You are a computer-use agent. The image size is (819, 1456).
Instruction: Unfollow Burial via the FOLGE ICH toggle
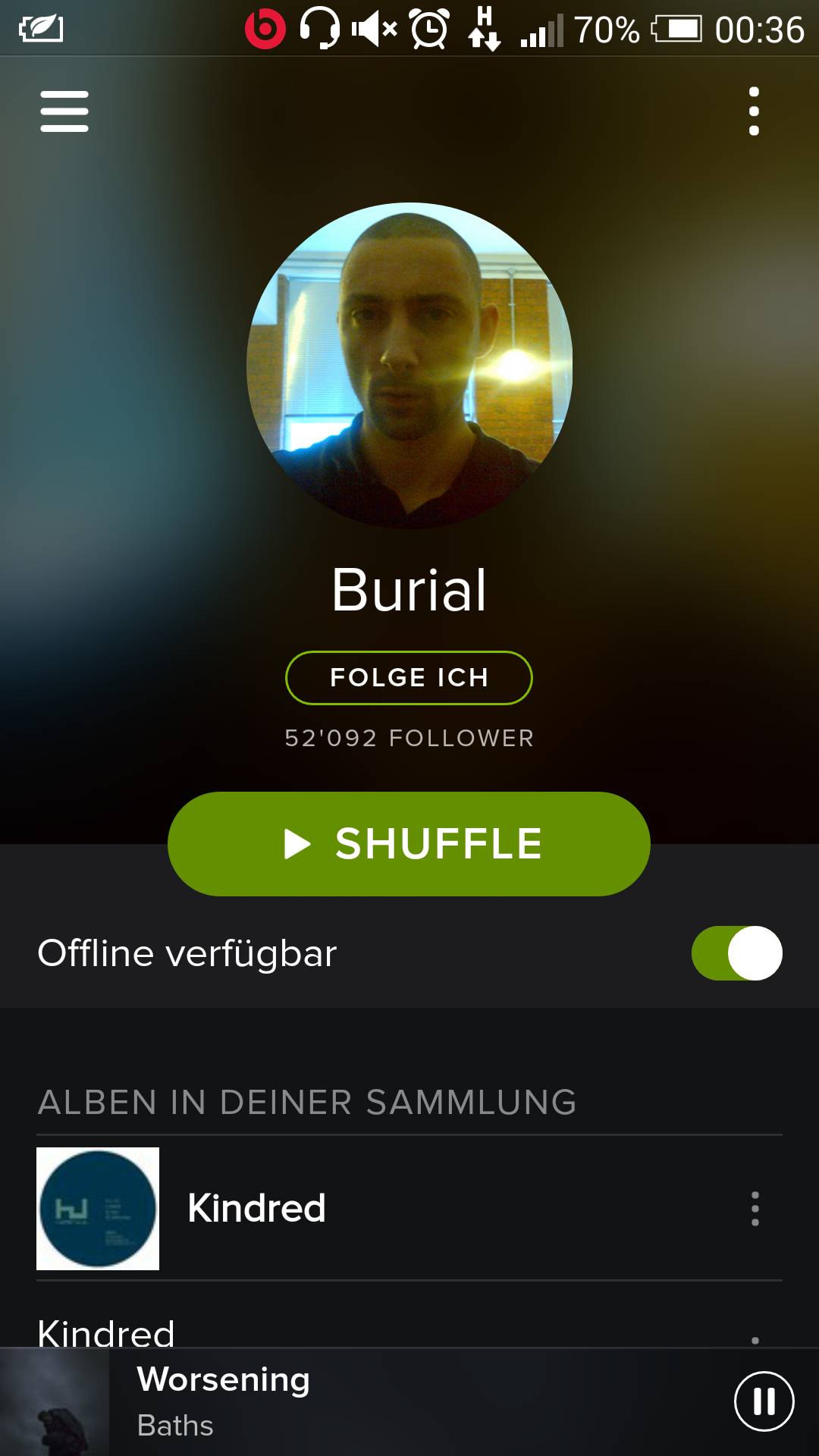coord(408,678)
